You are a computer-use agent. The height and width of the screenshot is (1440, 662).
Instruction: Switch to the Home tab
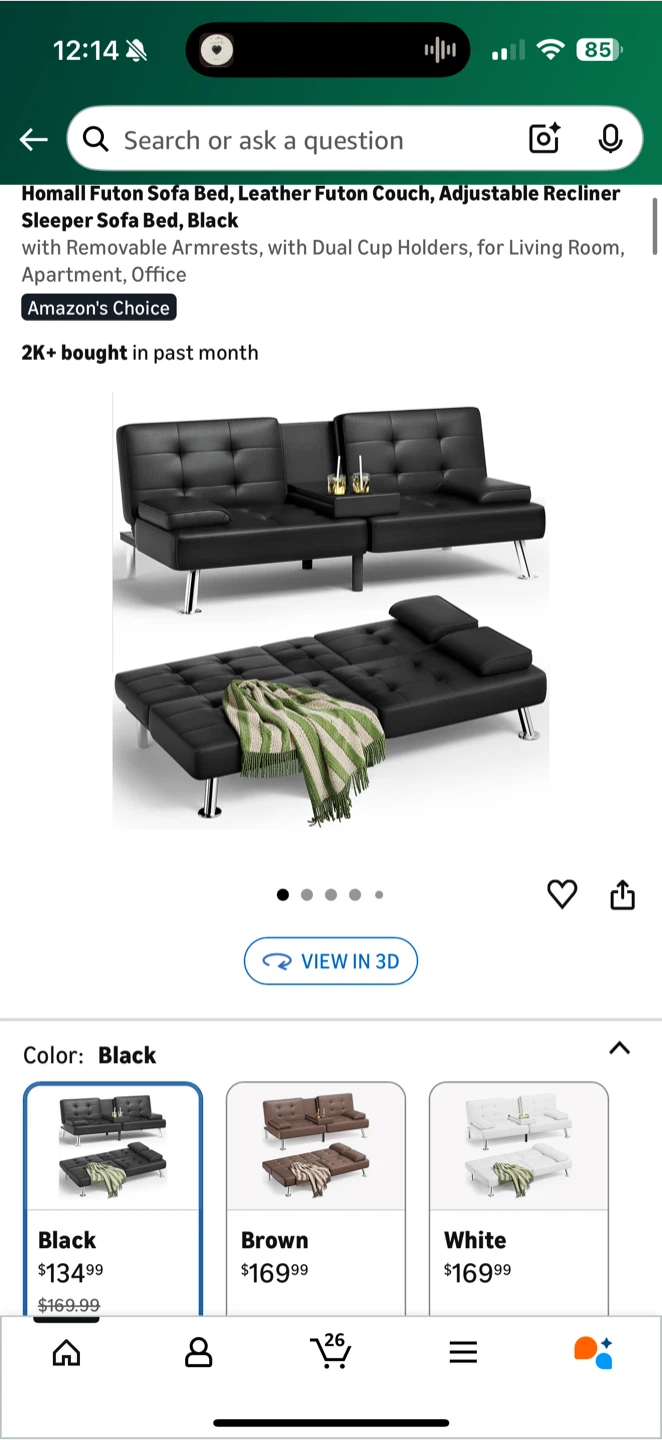(66, 1353)
